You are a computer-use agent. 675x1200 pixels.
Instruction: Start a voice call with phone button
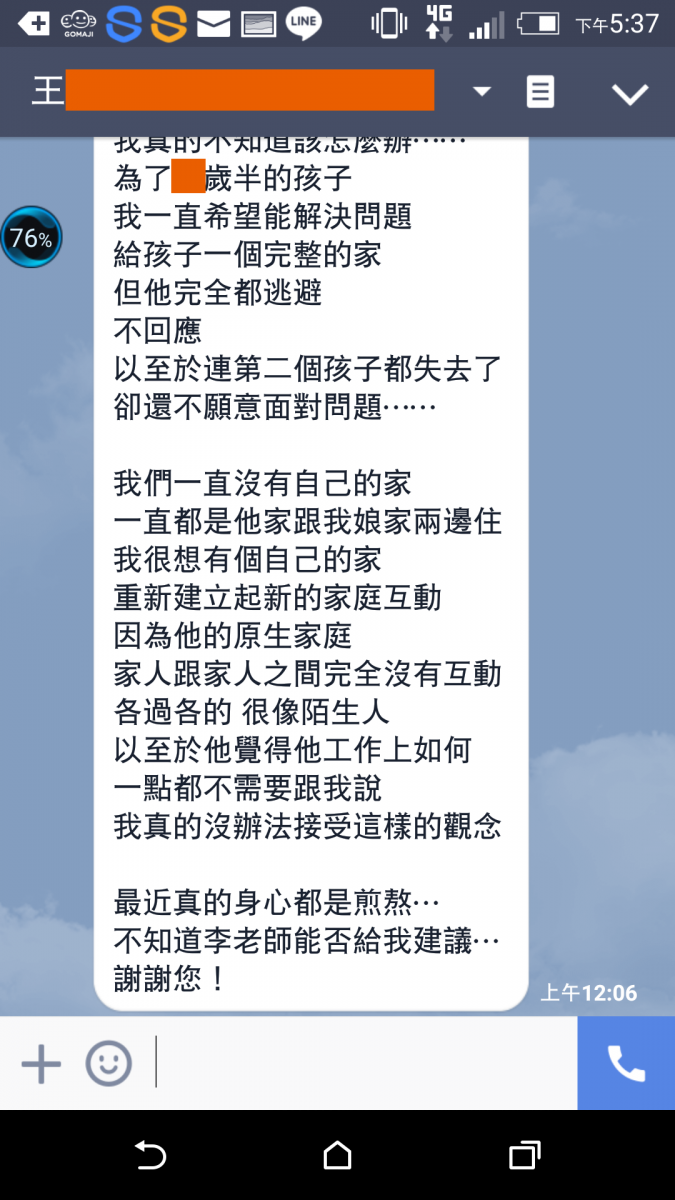627,1063
